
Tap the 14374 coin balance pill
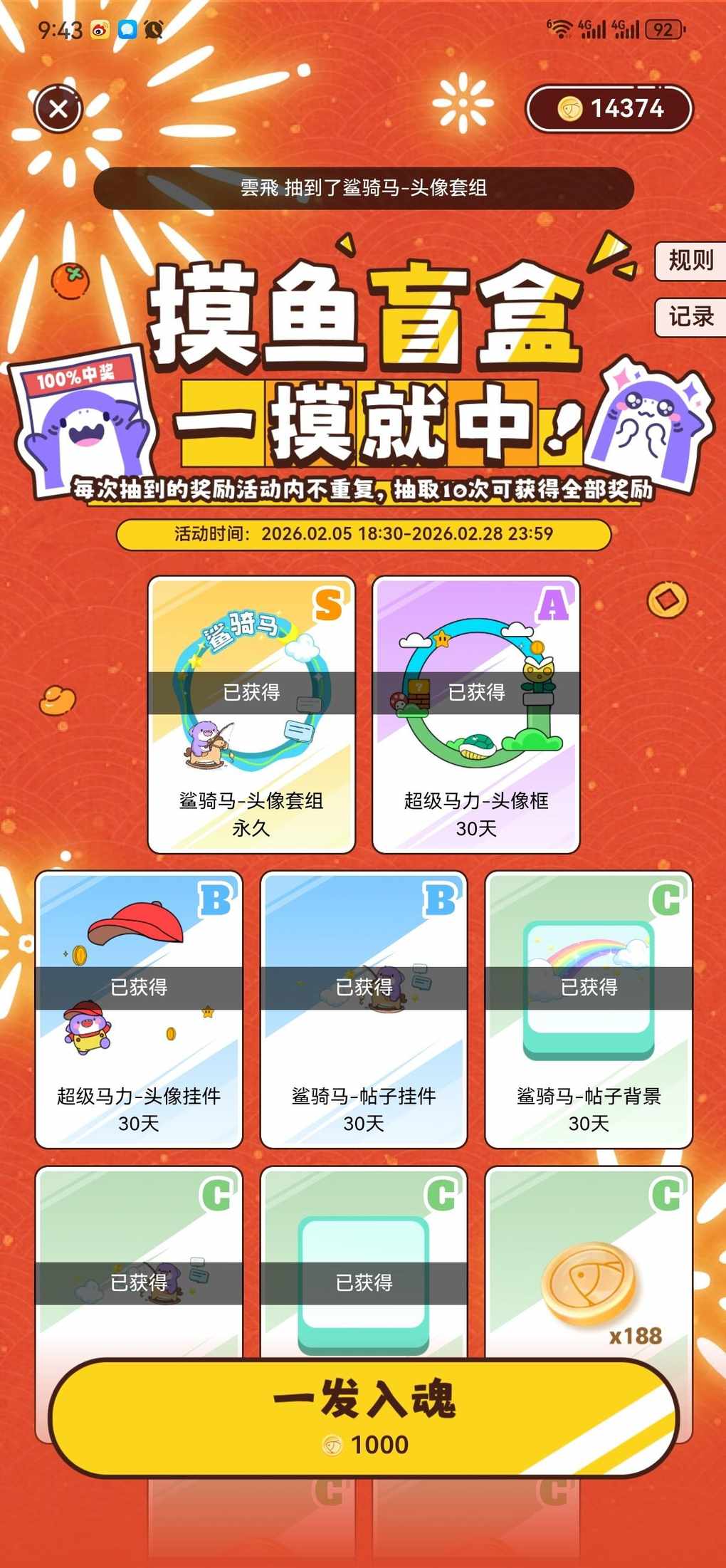coord(609,108)
